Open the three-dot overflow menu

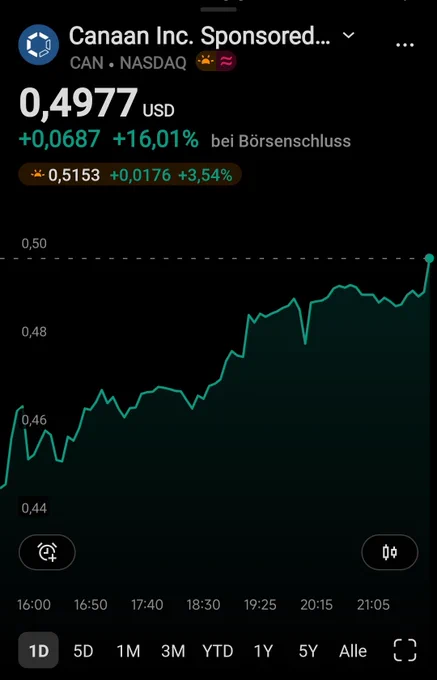[x=405, y=45]
